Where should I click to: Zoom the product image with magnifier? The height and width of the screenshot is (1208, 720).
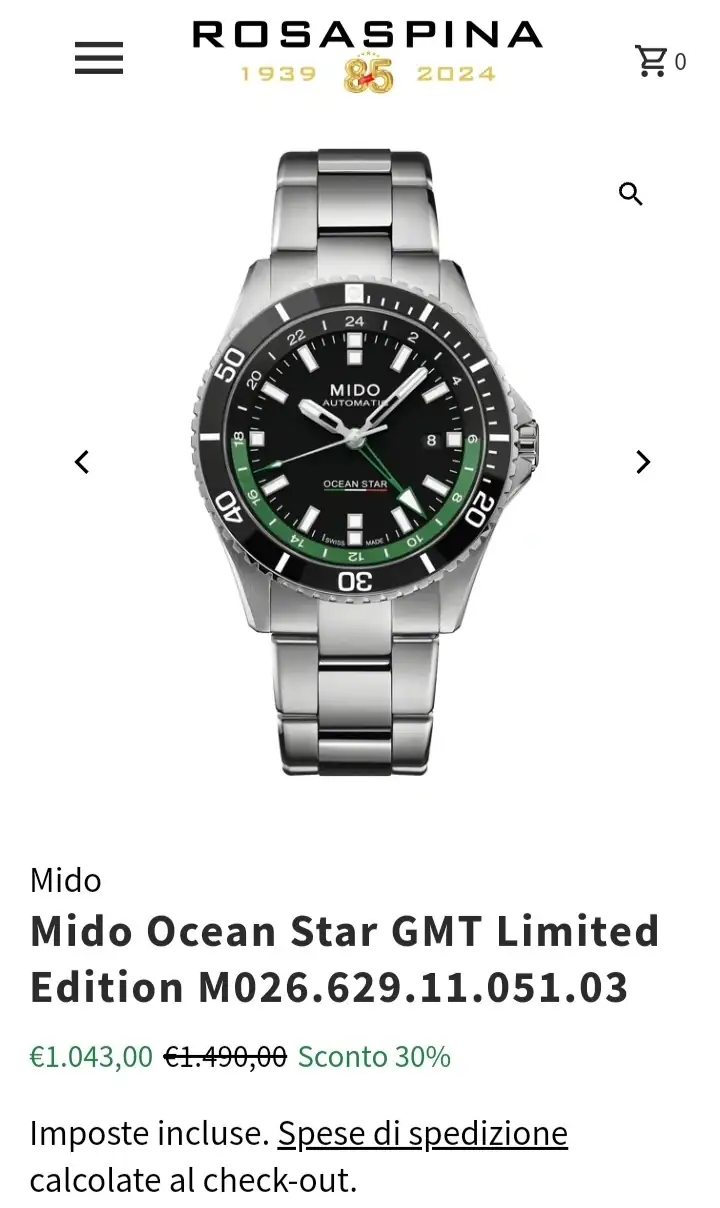coord(630,194)
